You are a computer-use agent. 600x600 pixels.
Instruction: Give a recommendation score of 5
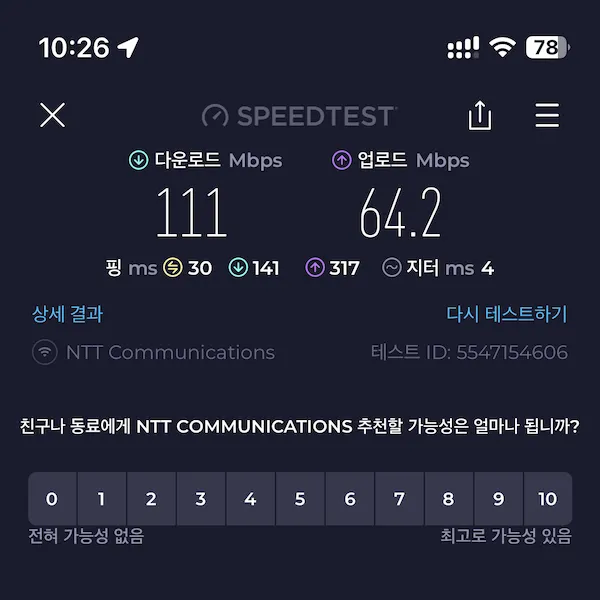(300, 499)
